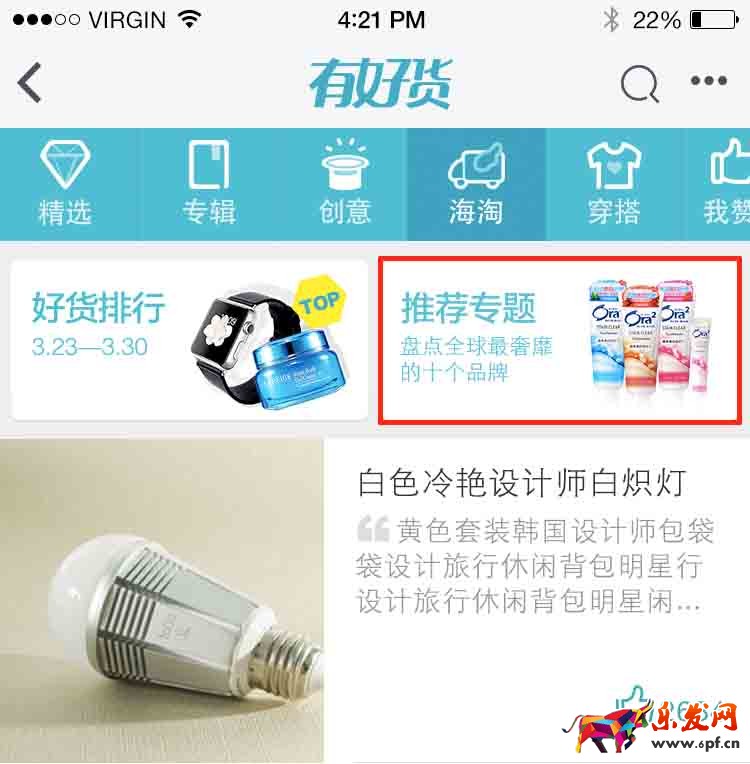Open the three-dot overflow menu

708,82
